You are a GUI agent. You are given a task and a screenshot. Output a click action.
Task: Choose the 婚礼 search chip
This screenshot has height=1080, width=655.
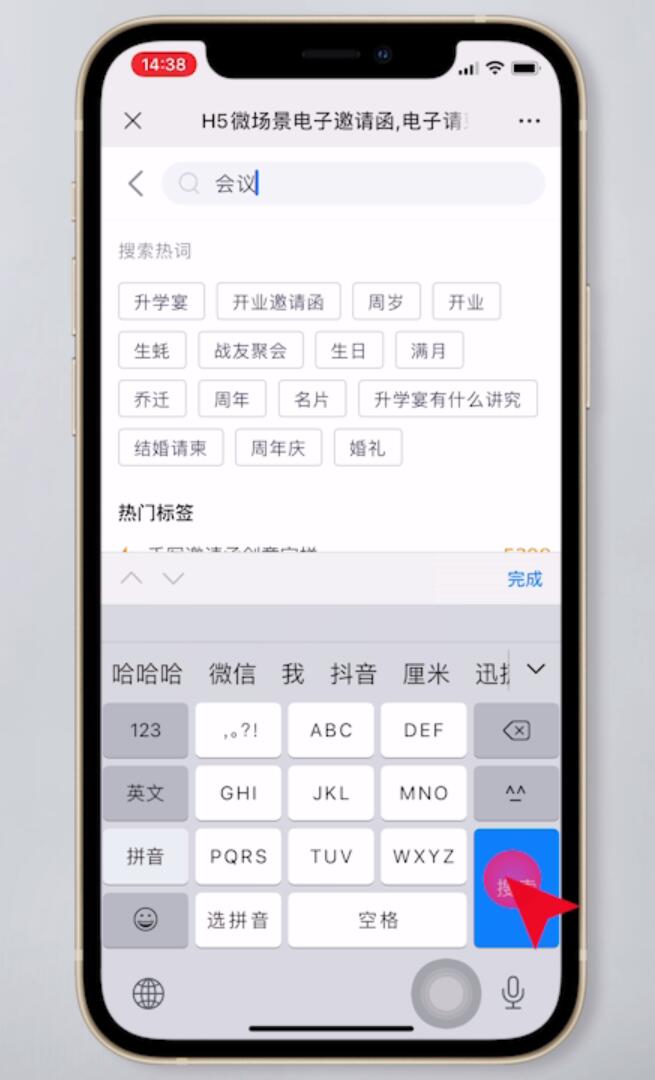click(x=367, y=448)
